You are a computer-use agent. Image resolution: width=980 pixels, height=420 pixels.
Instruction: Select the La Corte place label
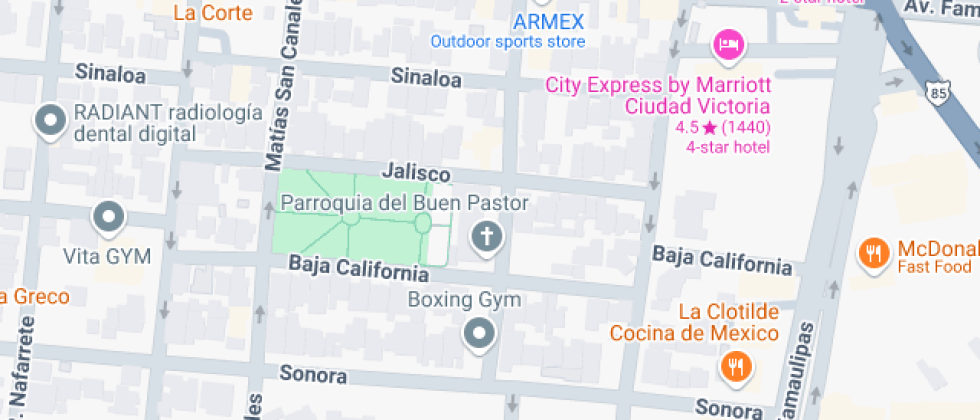[212, 12]
